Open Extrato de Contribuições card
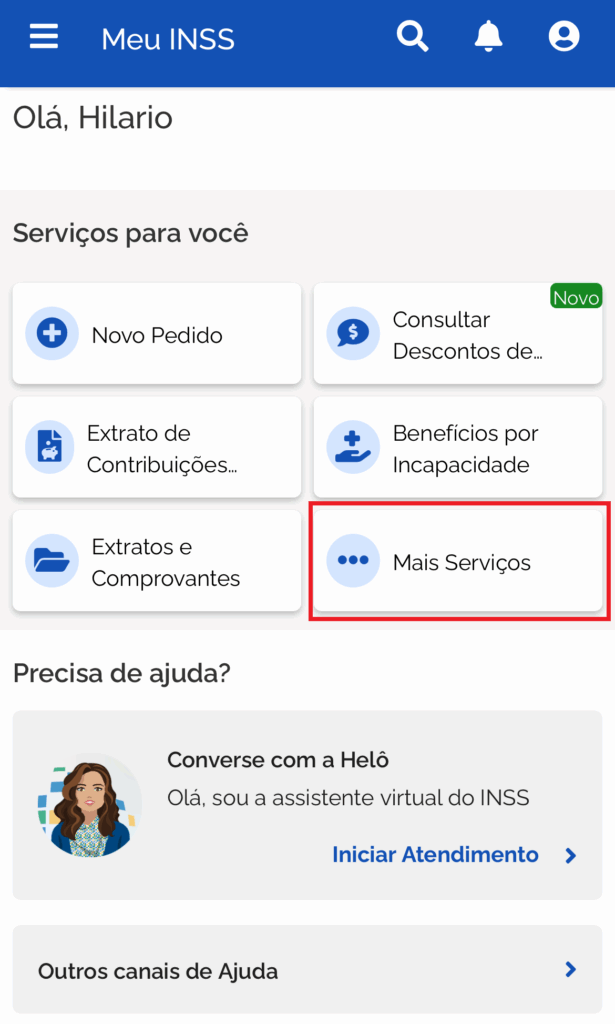The height and width of the screenshot is (1024, 615). [x=157, y=447]
